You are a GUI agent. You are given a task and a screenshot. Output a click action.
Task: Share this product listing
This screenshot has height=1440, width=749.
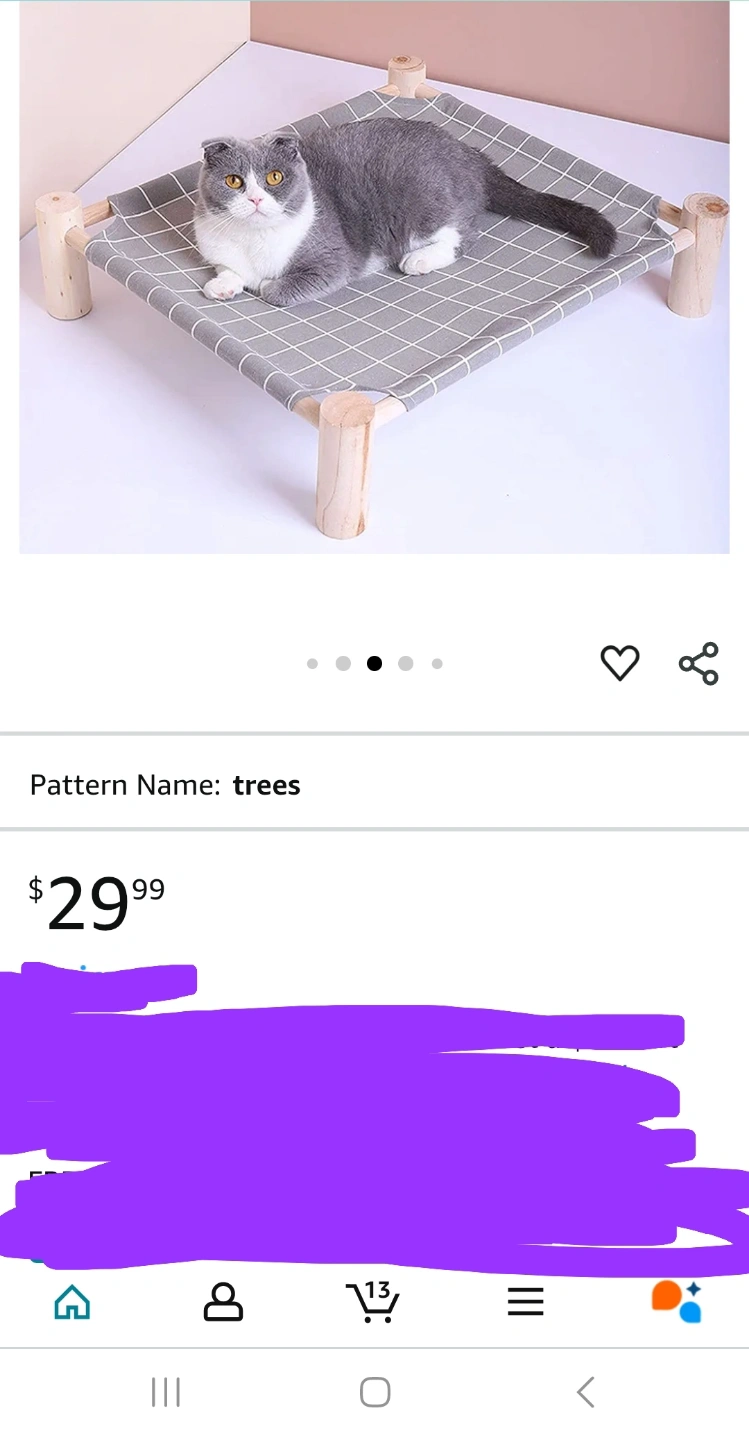point(698,663)
